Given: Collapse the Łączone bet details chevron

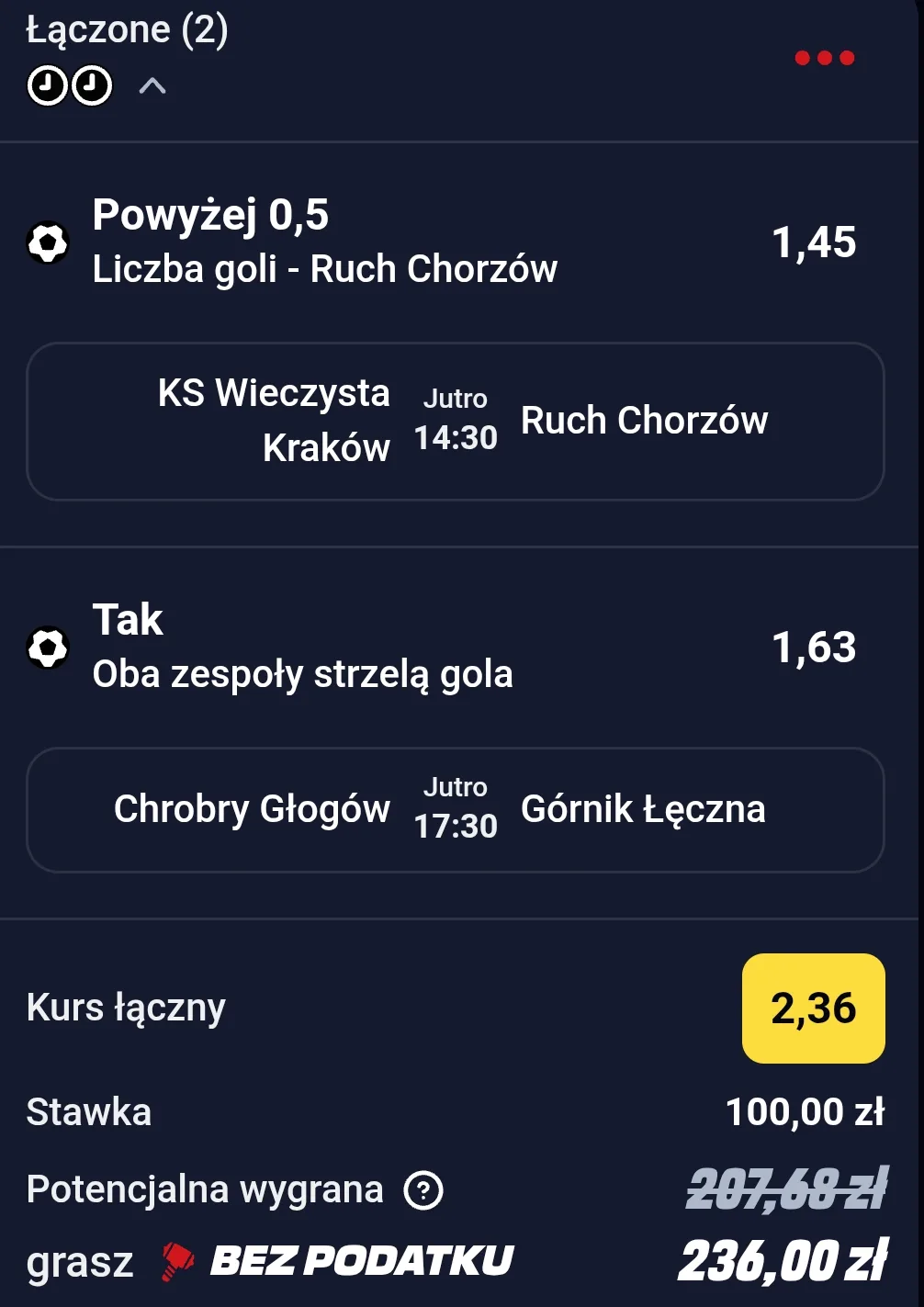Looking at the screenshot, I should click(x=152, y=86).
